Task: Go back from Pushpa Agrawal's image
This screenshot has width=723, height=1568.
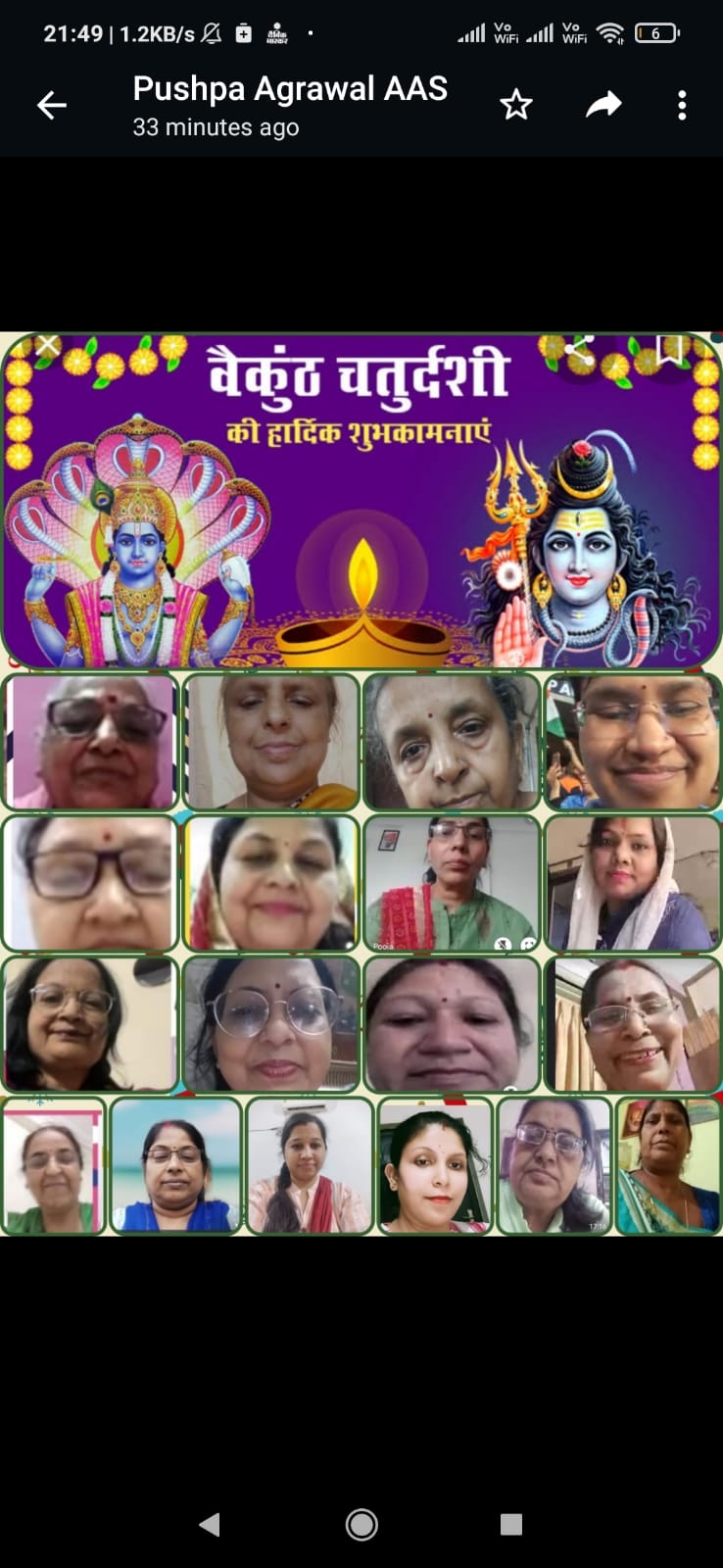Action: point(51,105)
